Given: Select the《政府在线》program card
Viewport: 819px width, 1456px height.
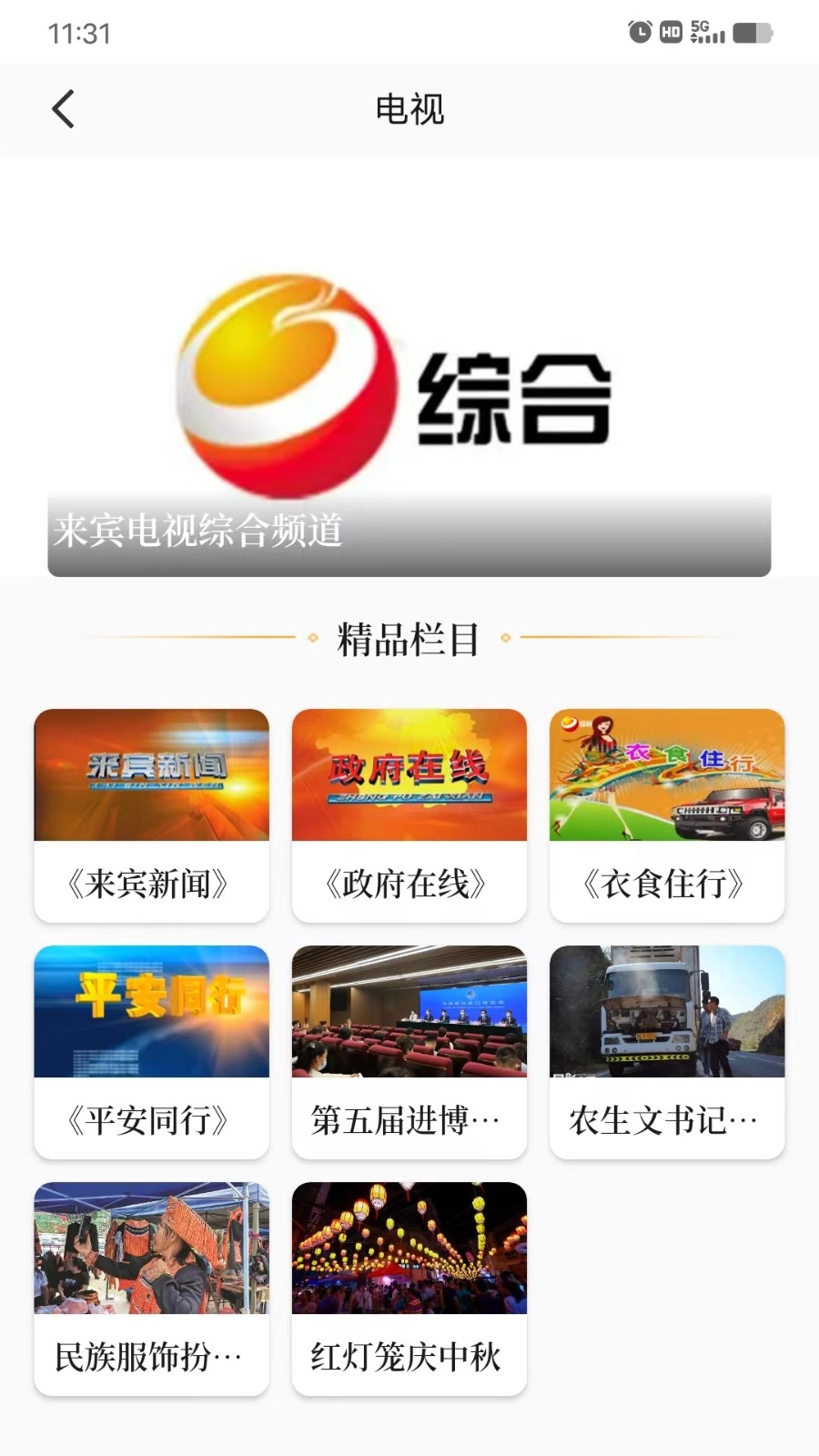Looking at the screenshot, I should tap(409, 814).
